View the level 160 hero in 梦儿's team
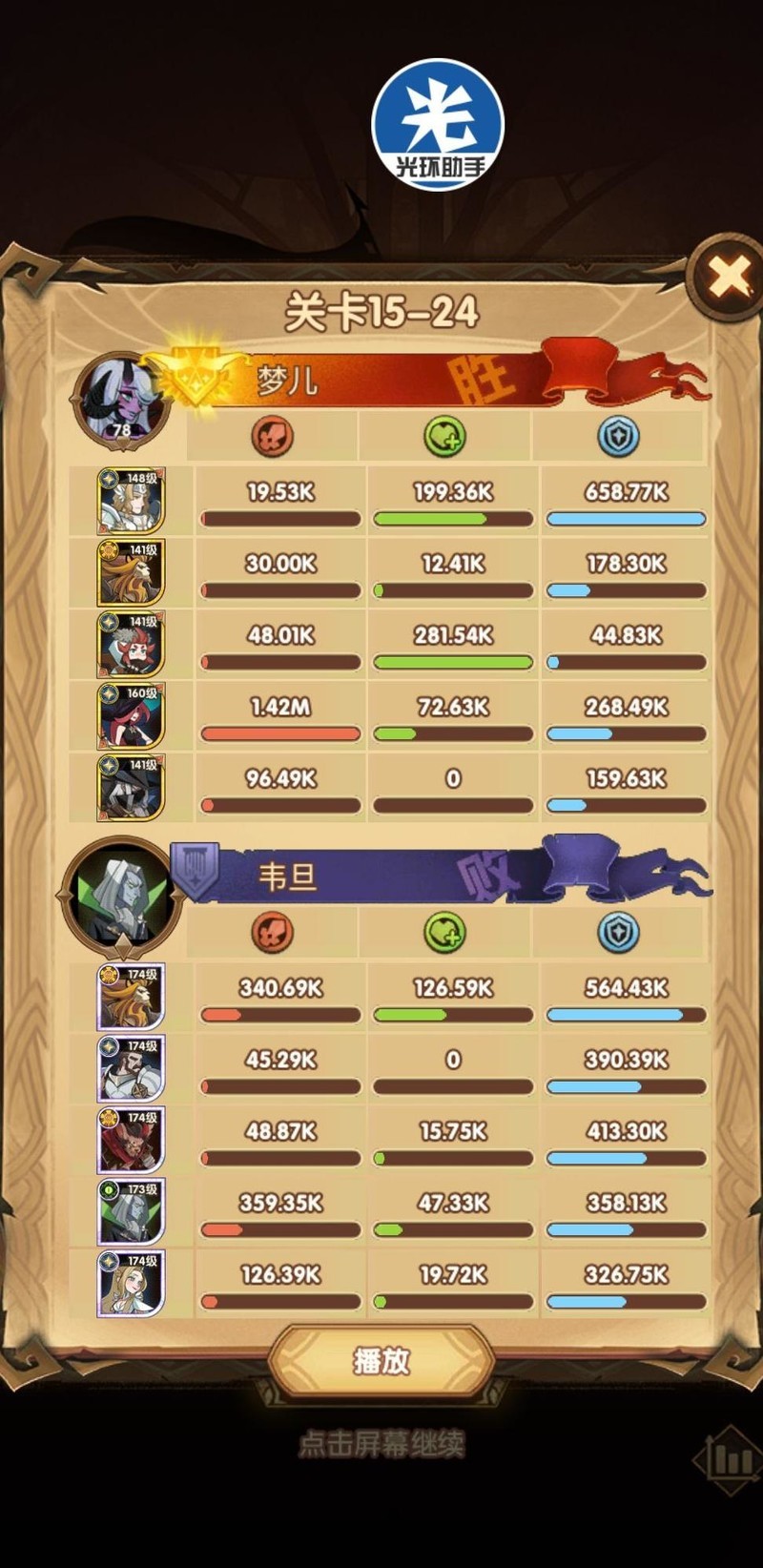The height and width of the screenshot is (1568, 763). 132,715
